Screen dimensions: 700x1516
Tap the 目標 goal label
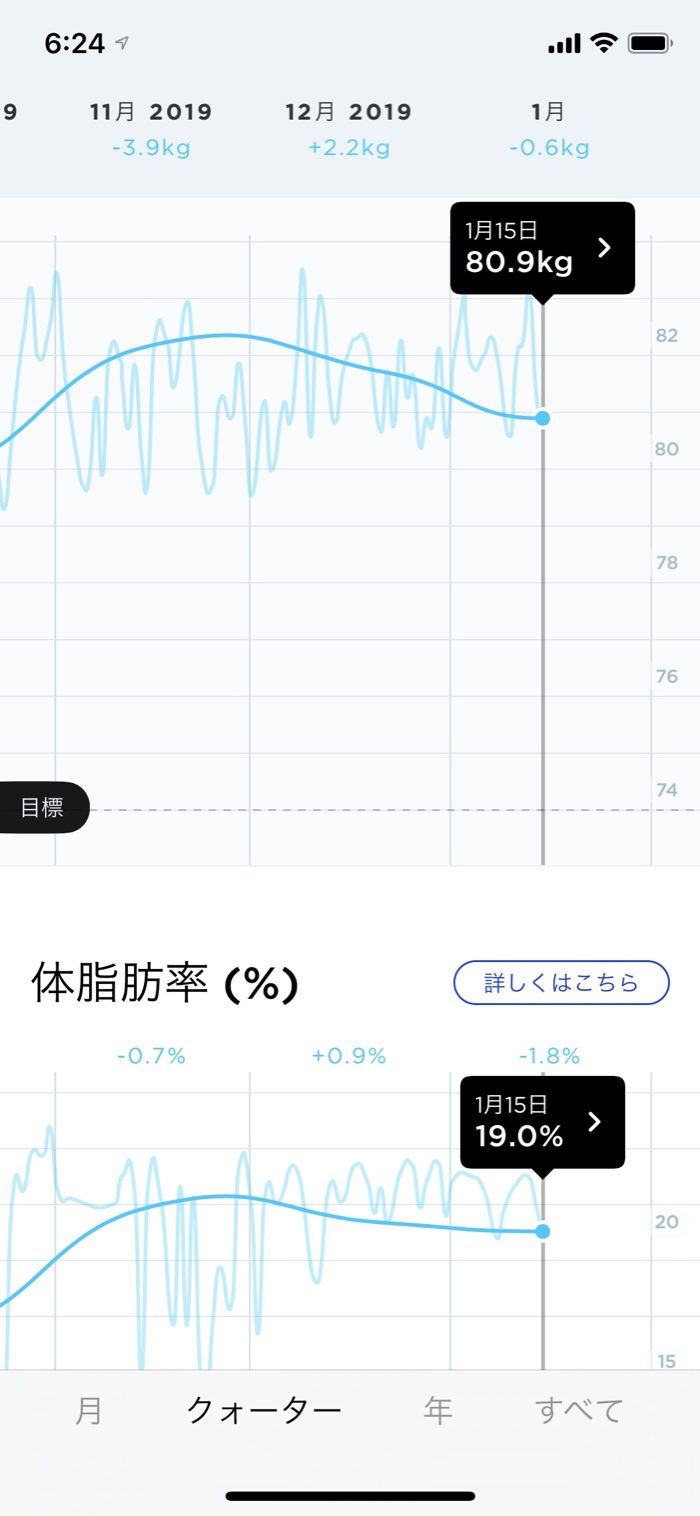click(43, 807)
